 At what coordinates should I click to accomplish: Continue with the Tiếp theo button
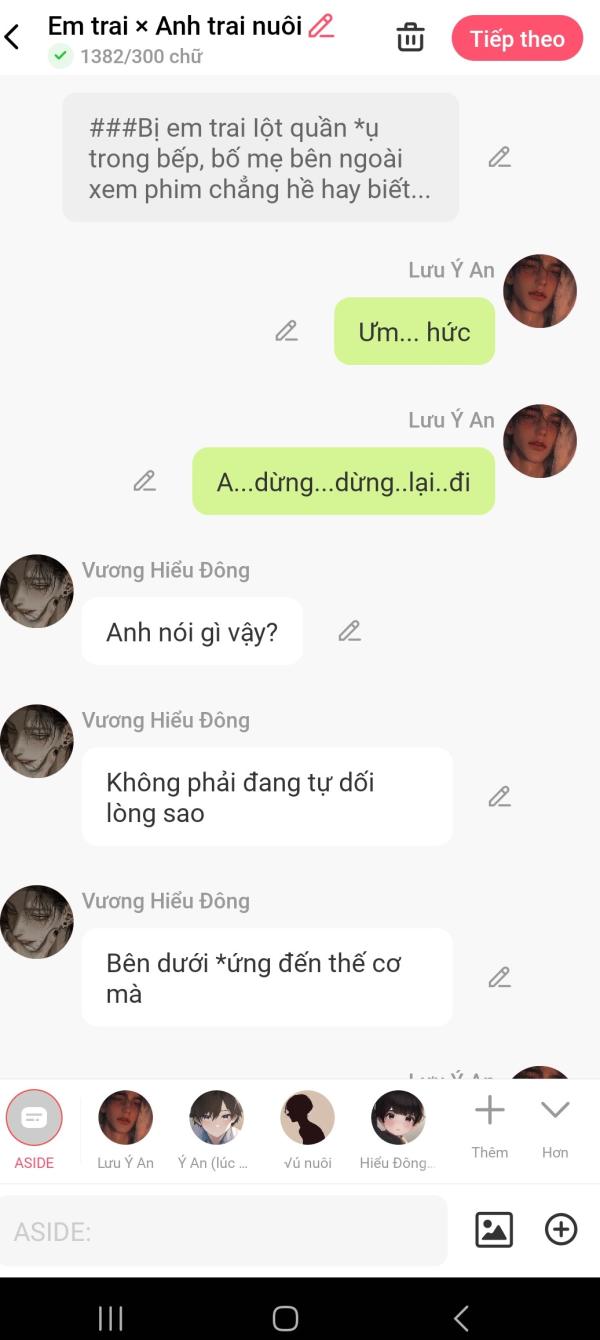[x=517, y=39]
